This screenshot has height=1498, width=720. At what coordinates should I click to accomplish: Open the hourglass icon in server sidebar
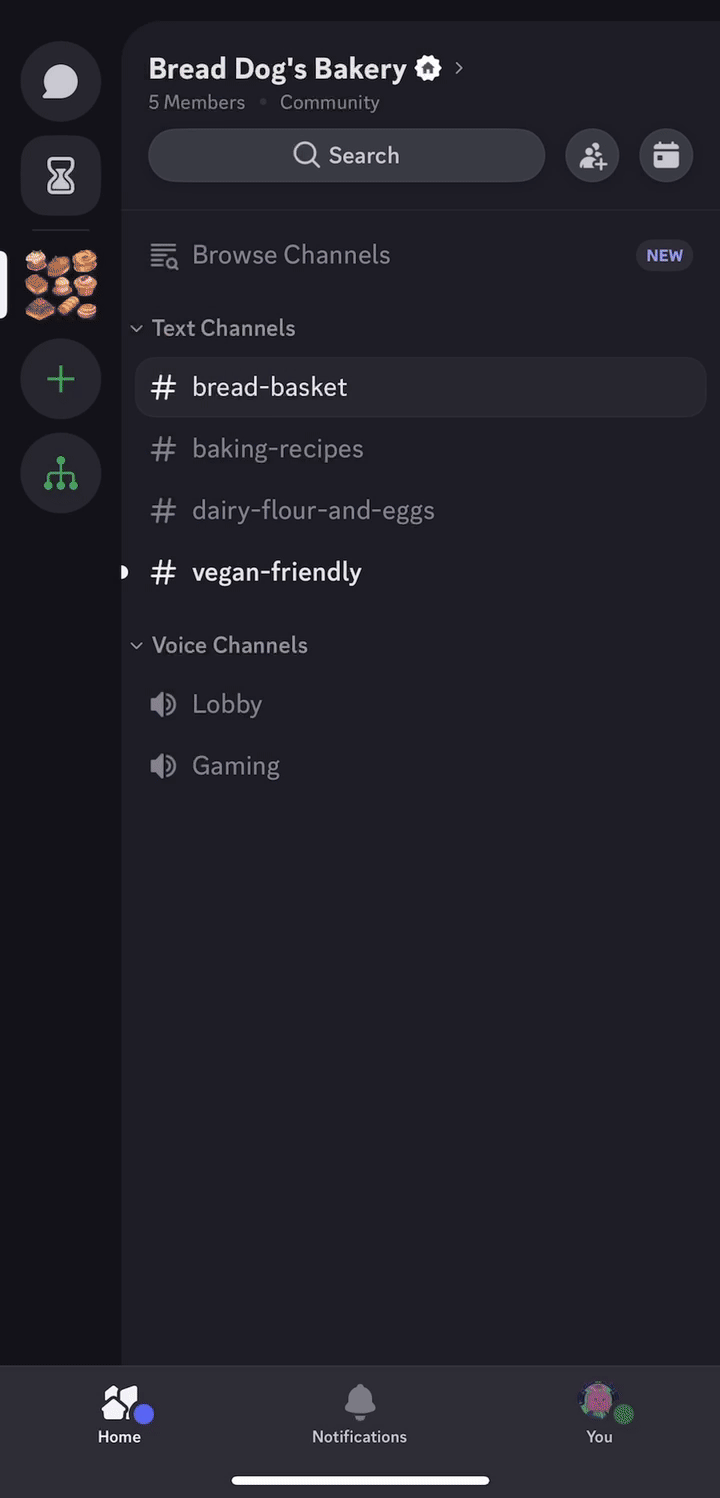point(61,176)
